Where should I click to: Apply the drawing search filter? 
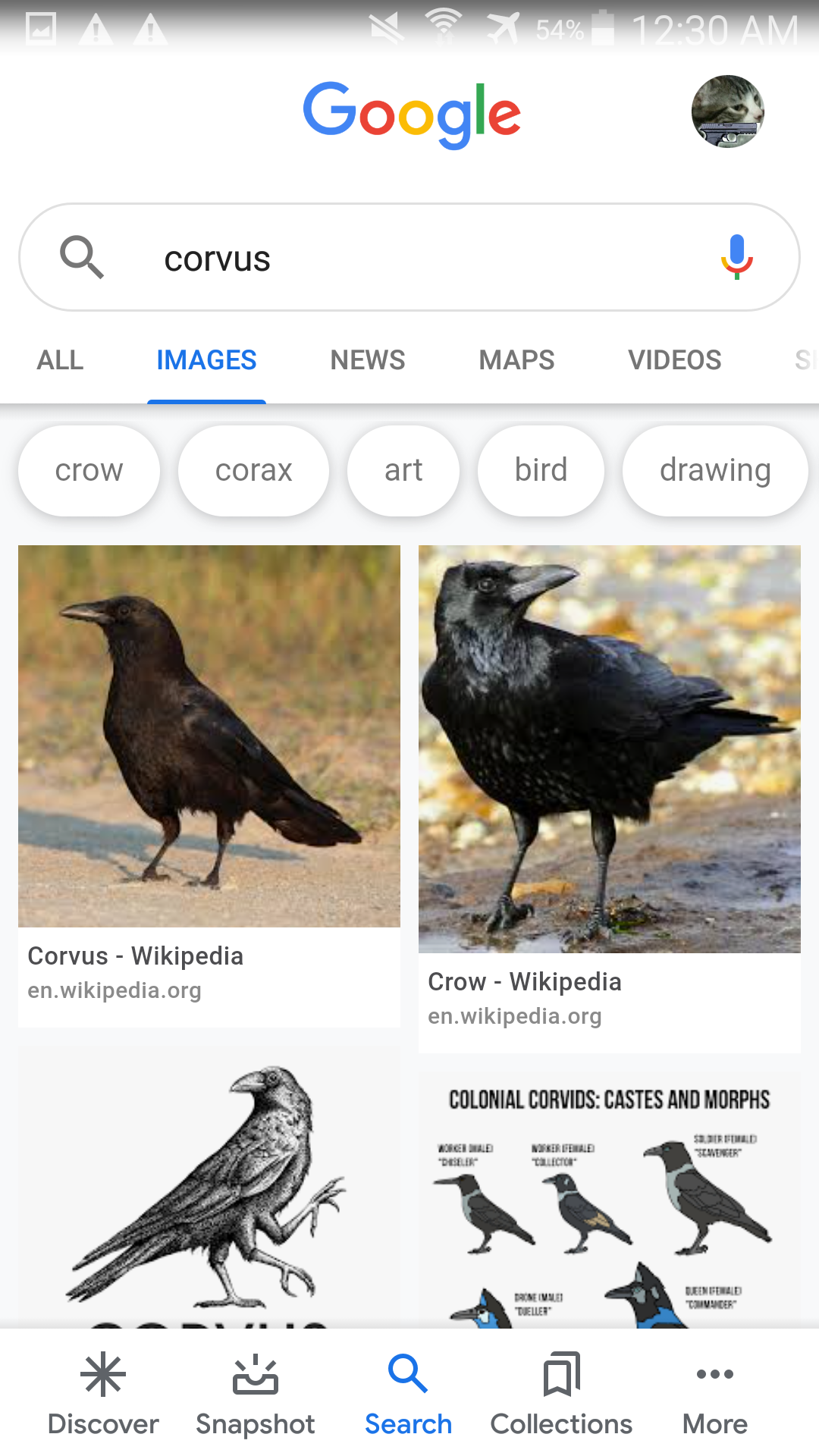pos(714,470)
